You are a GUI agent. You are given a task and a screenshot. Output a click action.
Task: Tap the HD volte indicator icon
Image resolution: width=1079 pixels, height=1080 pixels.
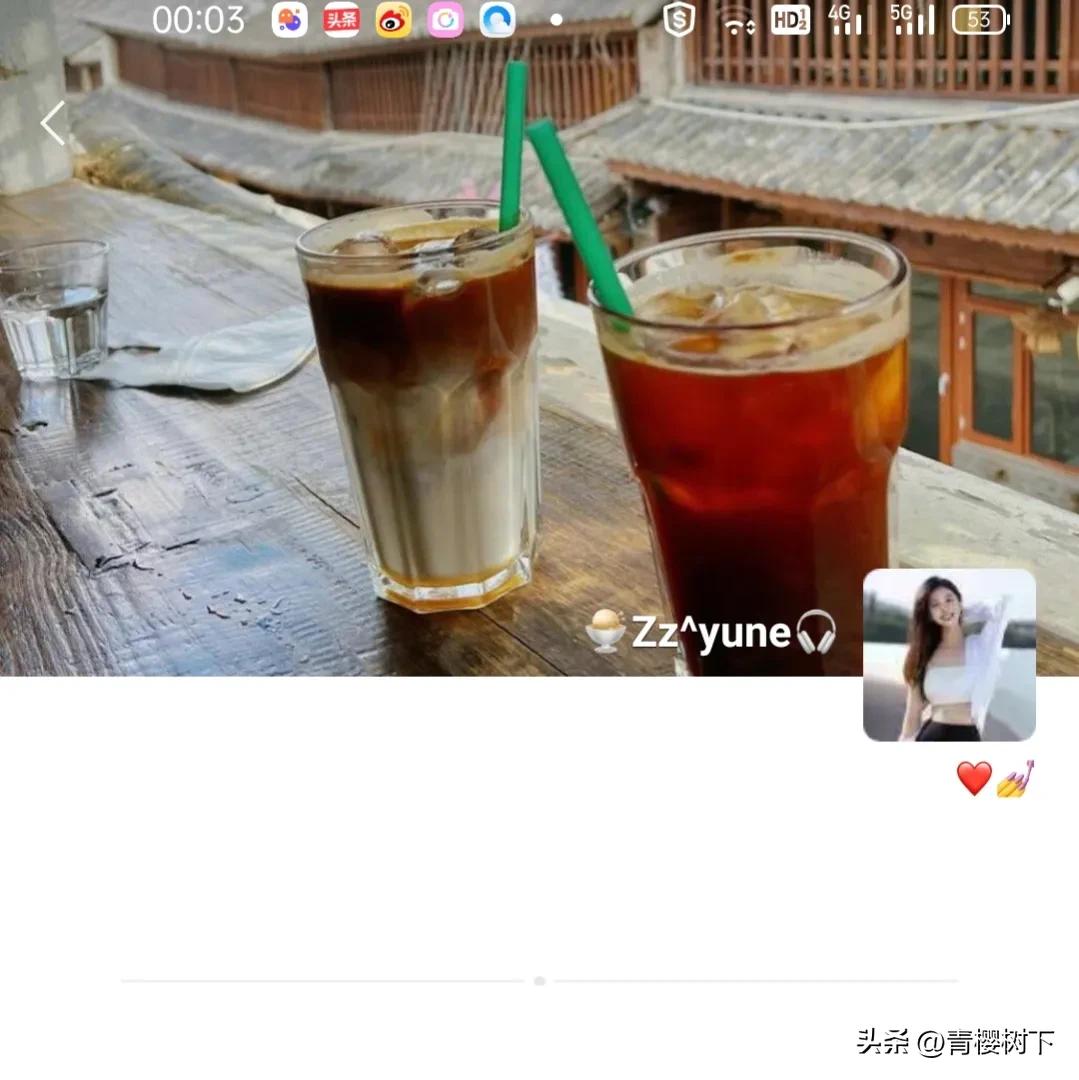pos(790,21)
